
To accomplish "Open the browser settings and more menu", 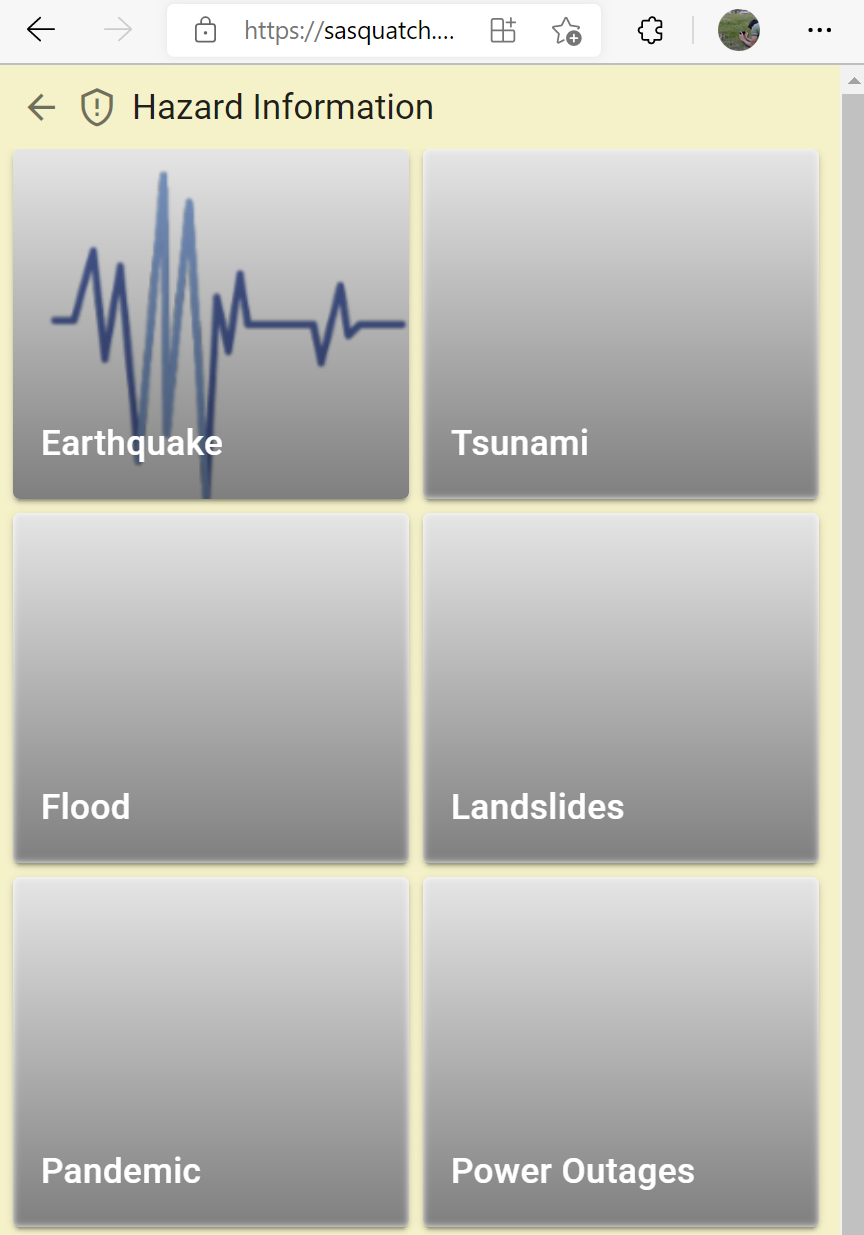I will point(819,30).
